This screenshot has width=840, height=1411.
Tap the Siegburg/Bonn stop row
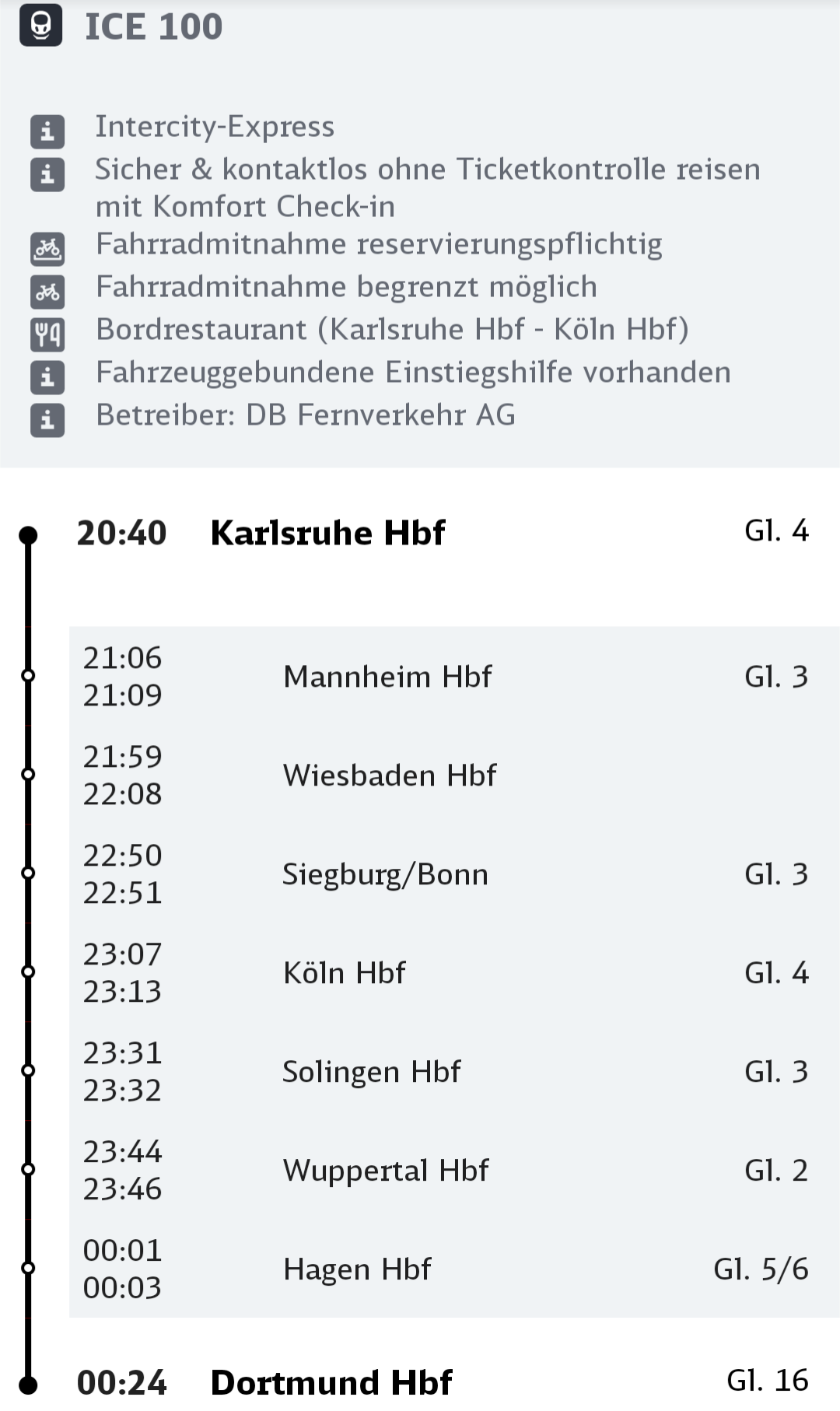coord(385,874)
